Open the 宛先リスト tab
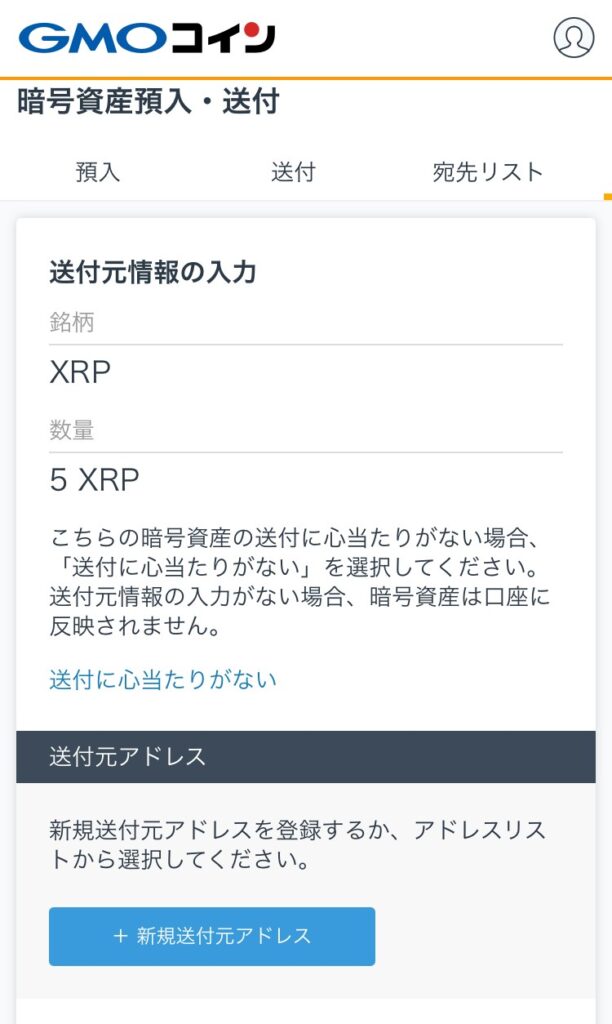This screenshot has width=612, height=1024. click(x=488, y=172)
